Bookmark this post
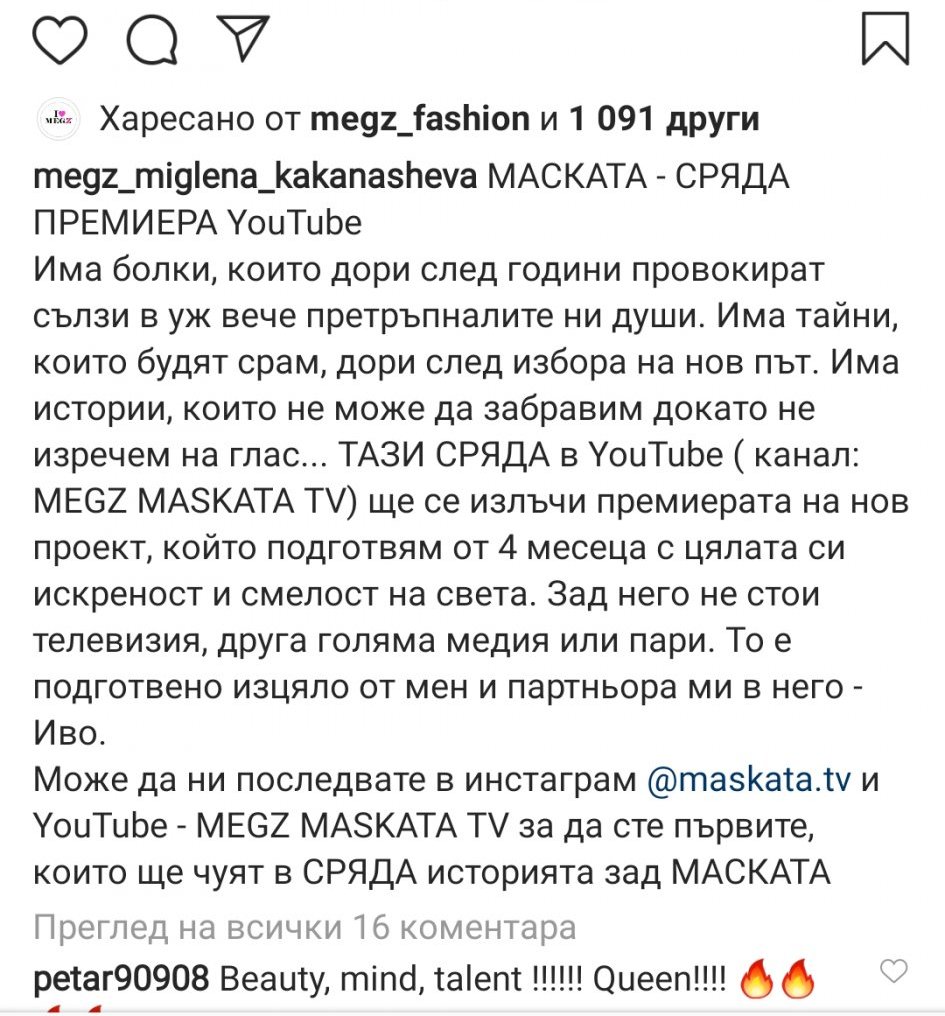Image resolution: width=945 pixels, height=1016 pixels. pyautogui.click(x=885, y=39)
